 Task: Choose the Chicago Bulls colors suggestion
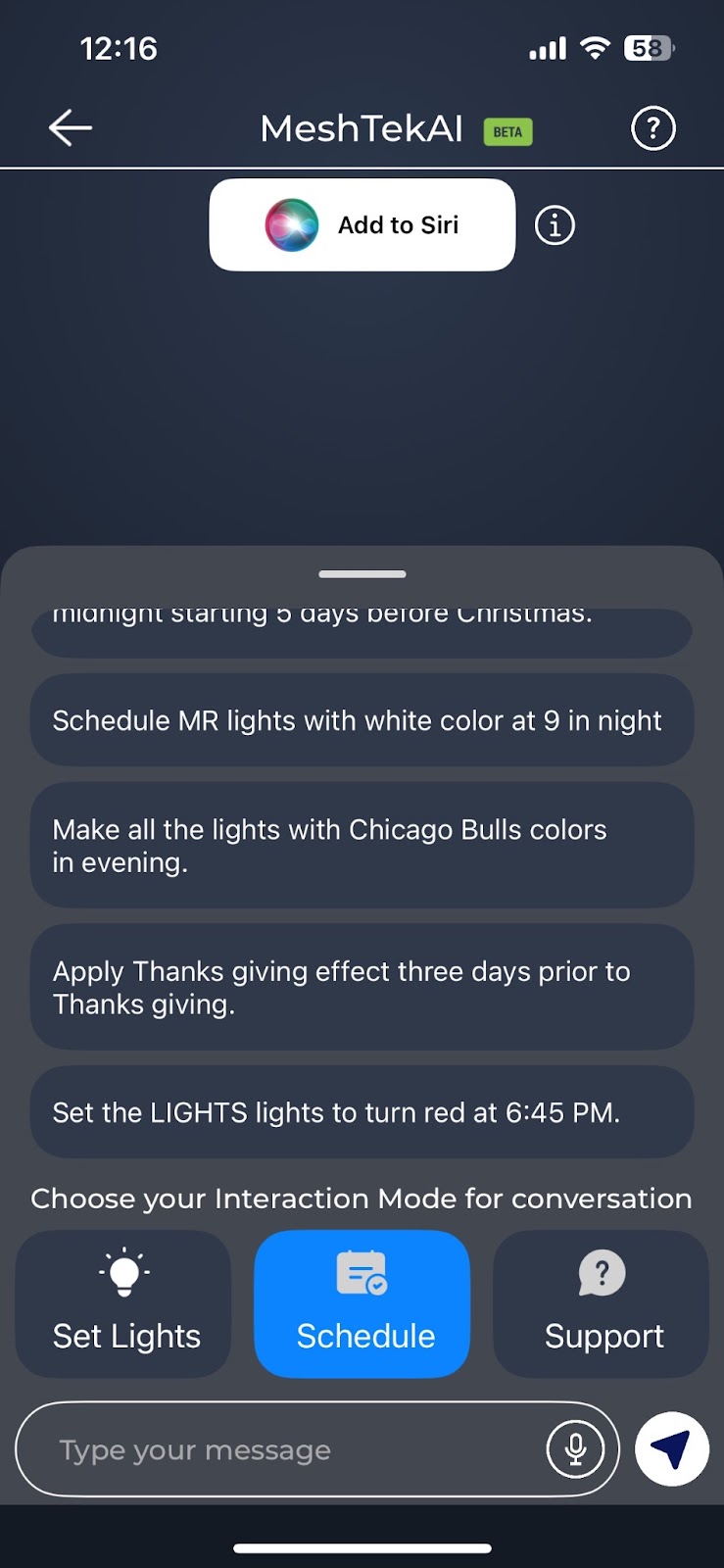pyautogui.click(x=362, y=845)
